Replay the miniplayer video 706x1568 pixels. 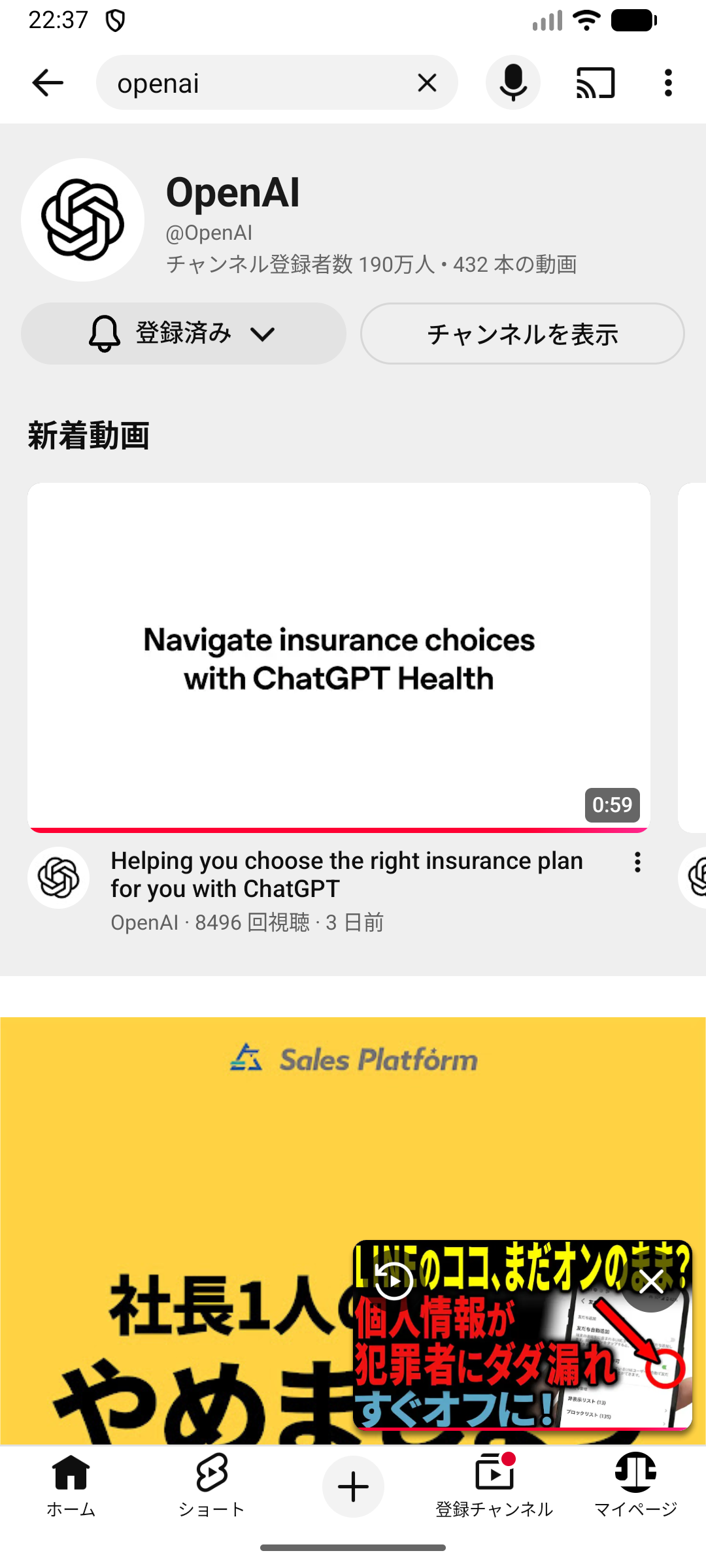(394, 1281)
